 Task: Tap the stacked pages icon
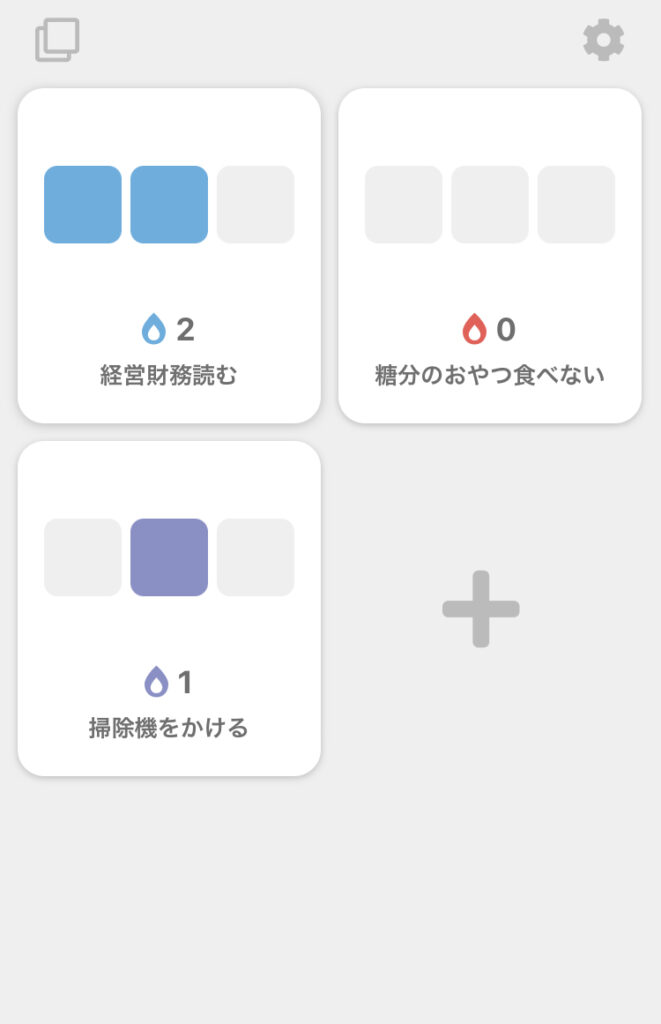click(57, 41)
